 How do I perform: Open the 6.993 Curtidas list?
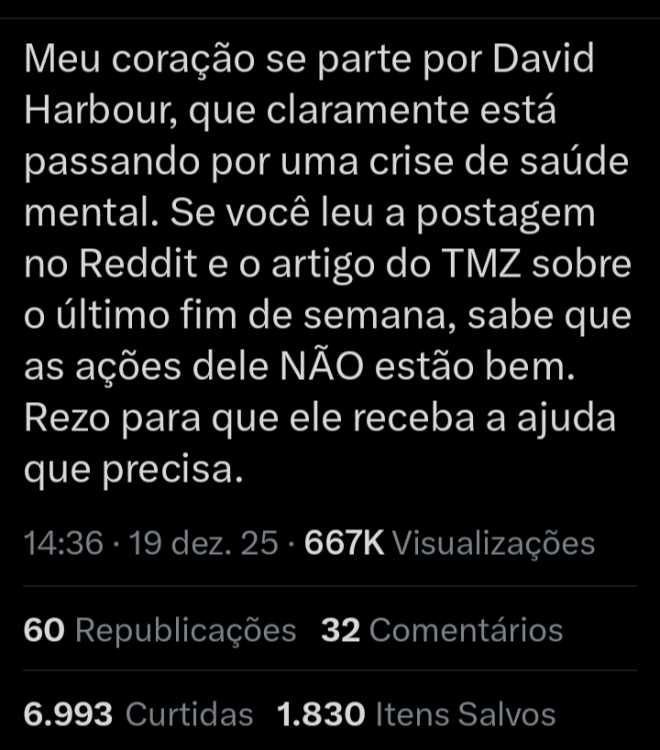[138, 715]
